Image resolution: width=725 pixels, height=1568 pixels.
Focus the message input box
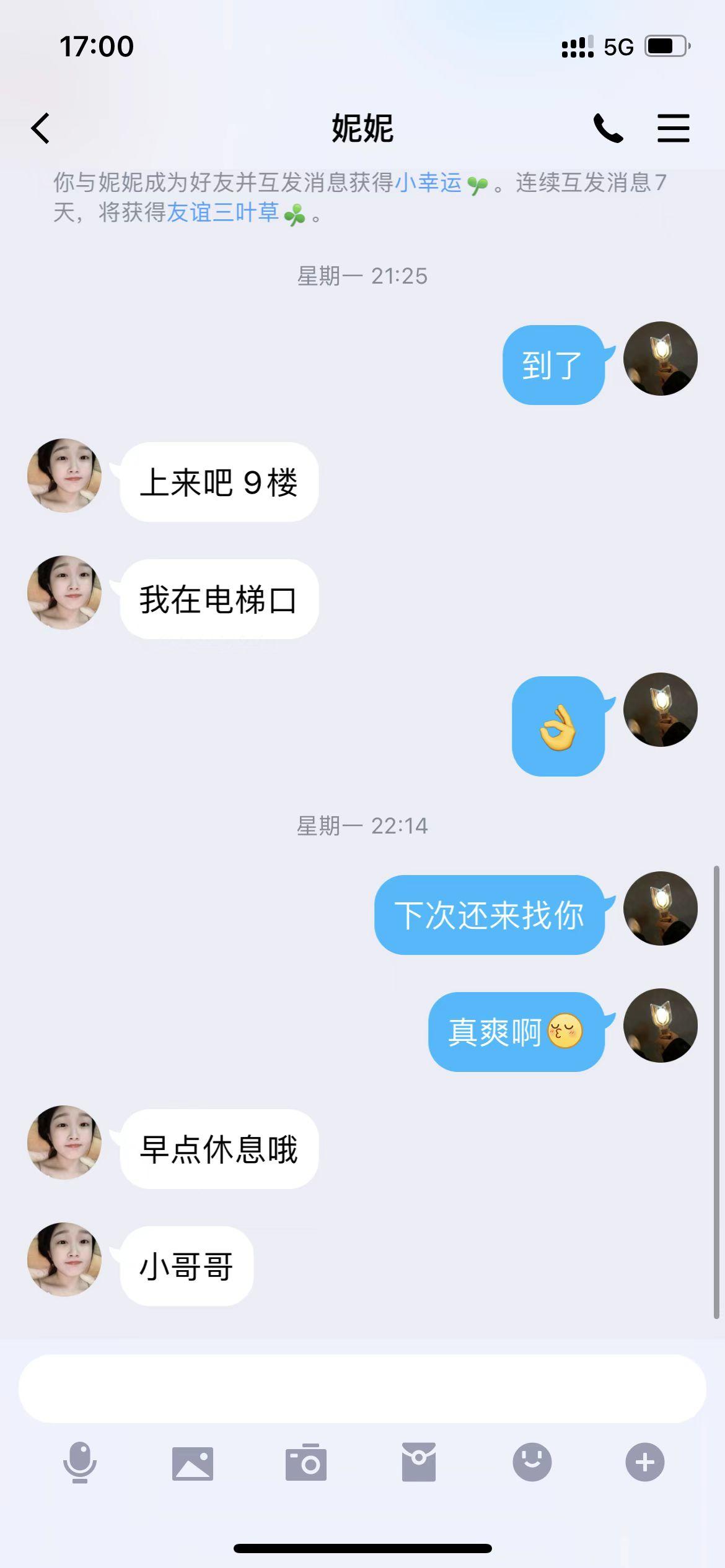pyautogui.click(x=362, y=1388)
